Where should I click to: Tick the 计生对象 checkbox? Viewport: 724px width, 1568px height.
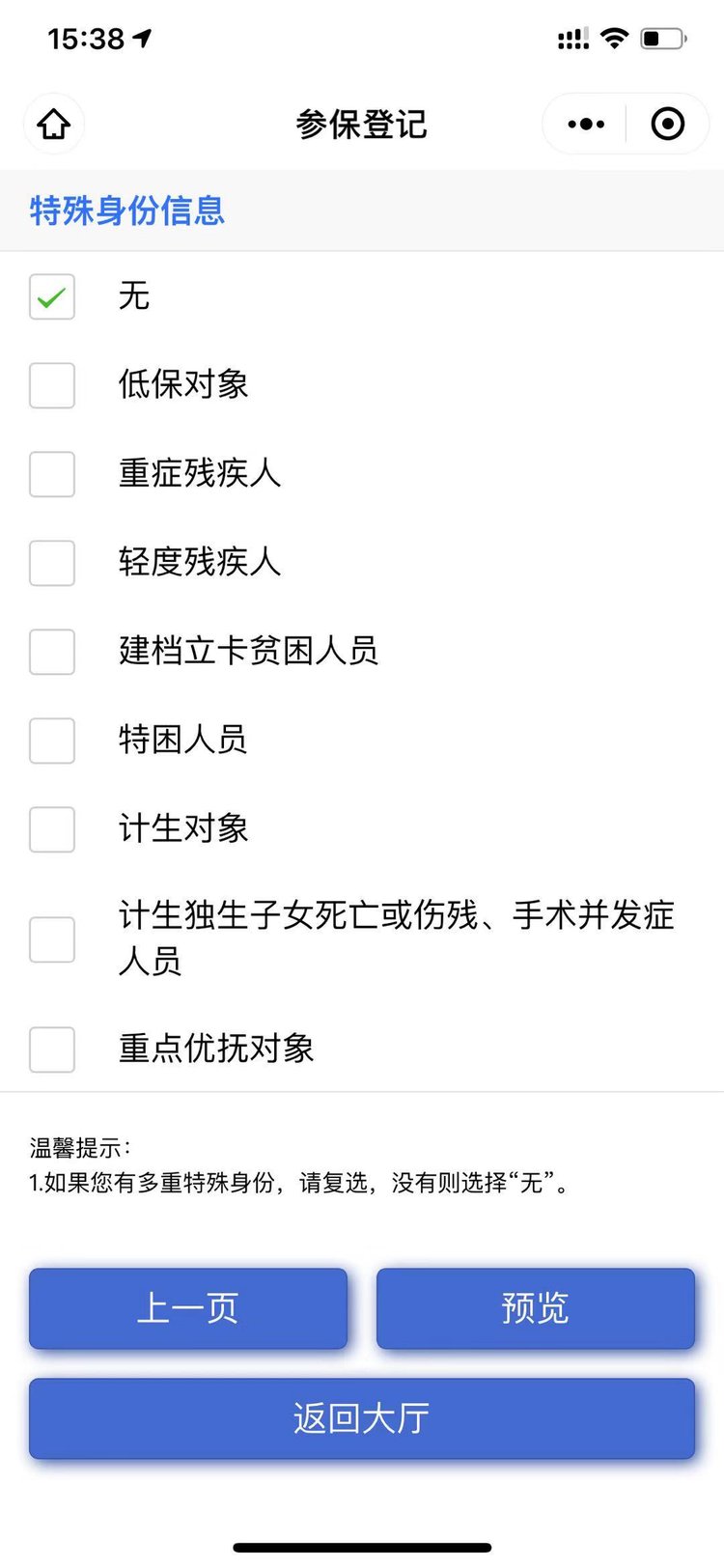(52, 829)
